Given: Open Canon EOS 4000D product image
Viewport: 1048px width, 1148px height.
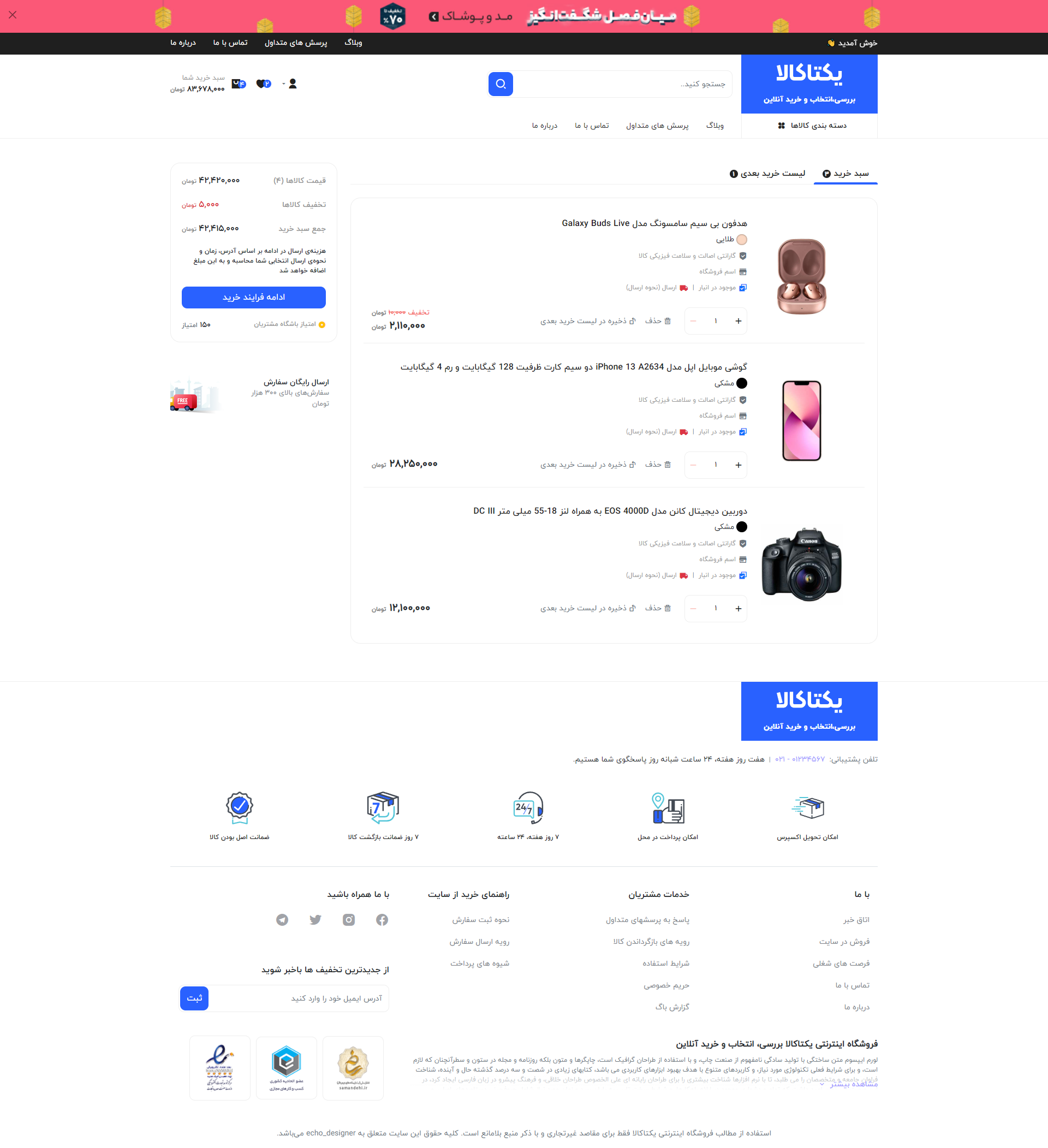Looking at the screenshot, I should point(801,564).
